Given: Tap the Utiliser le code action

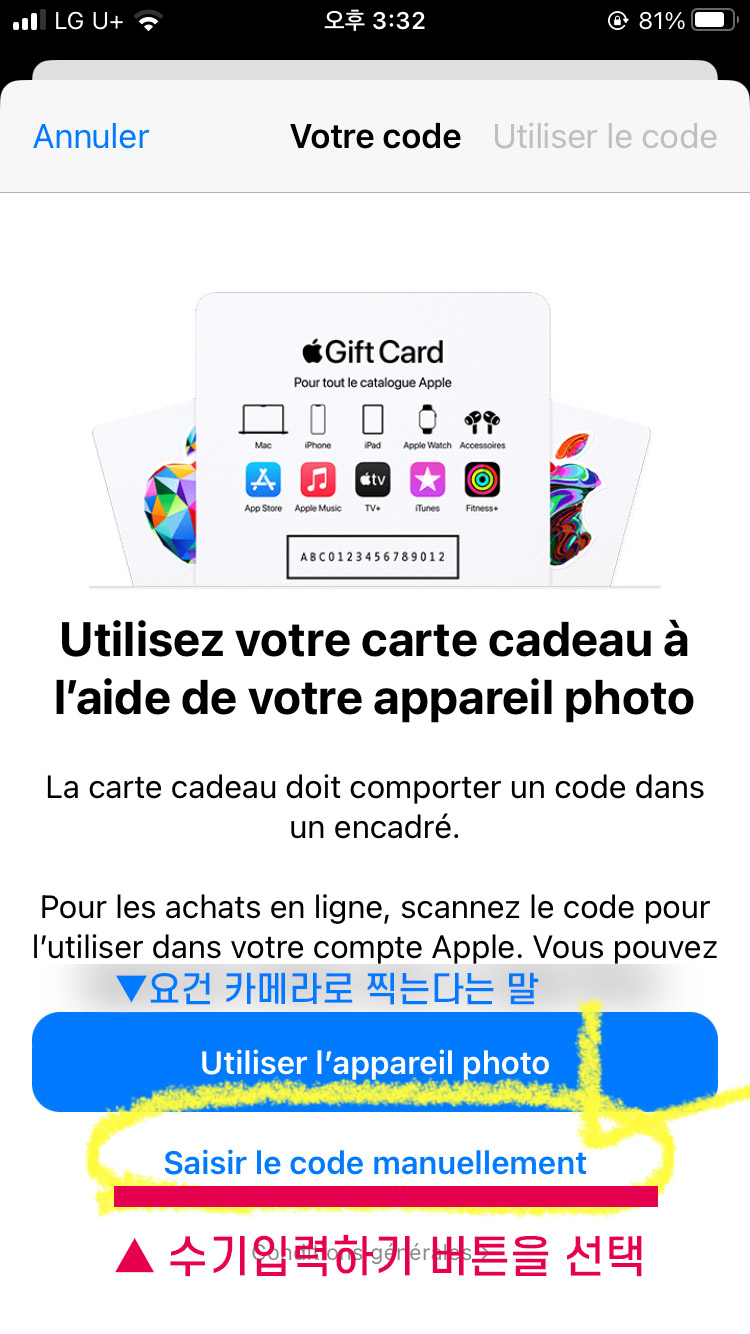Looking at the screenshot, I should [x=605, y=137].
